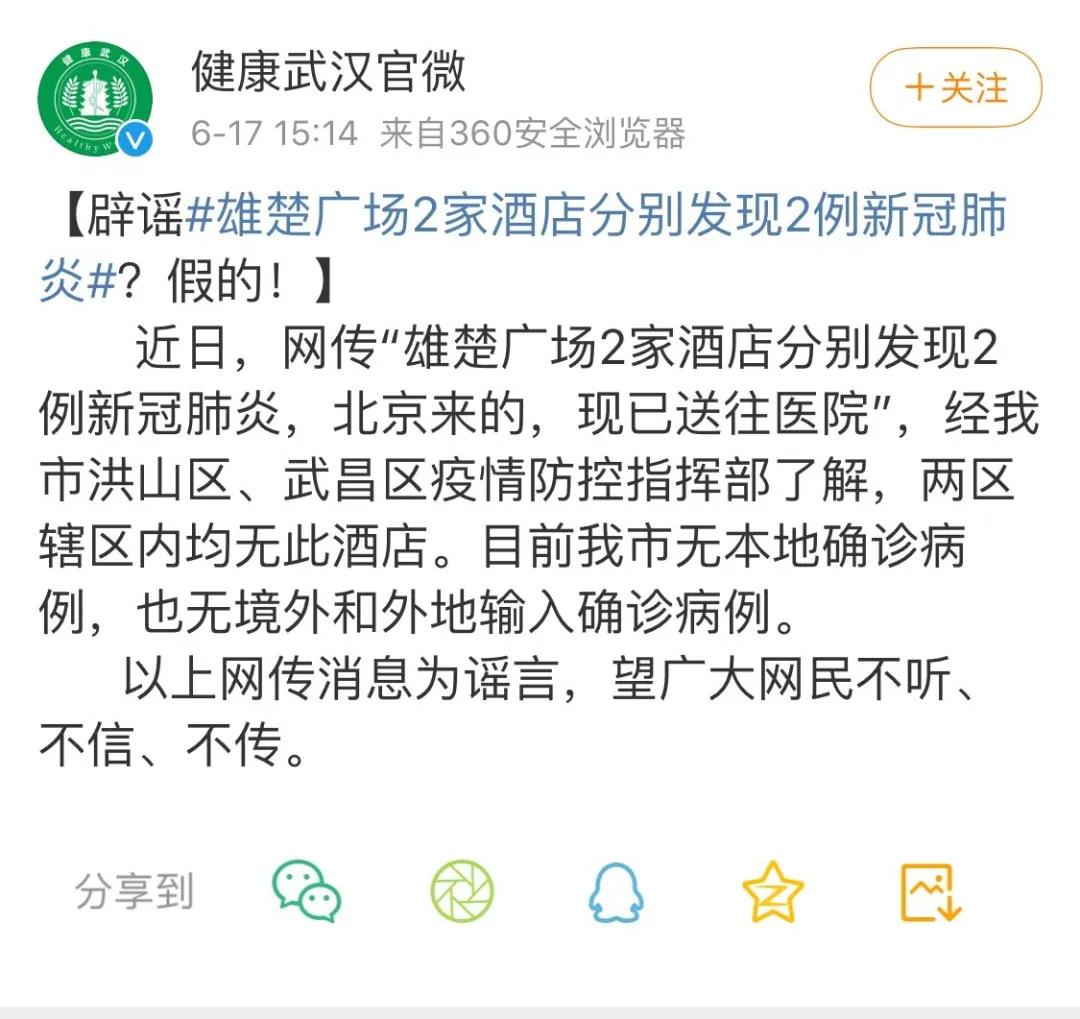Screen dimensions: 1080x1019
Task: Share post to WeChat
Action: [307, 890]
